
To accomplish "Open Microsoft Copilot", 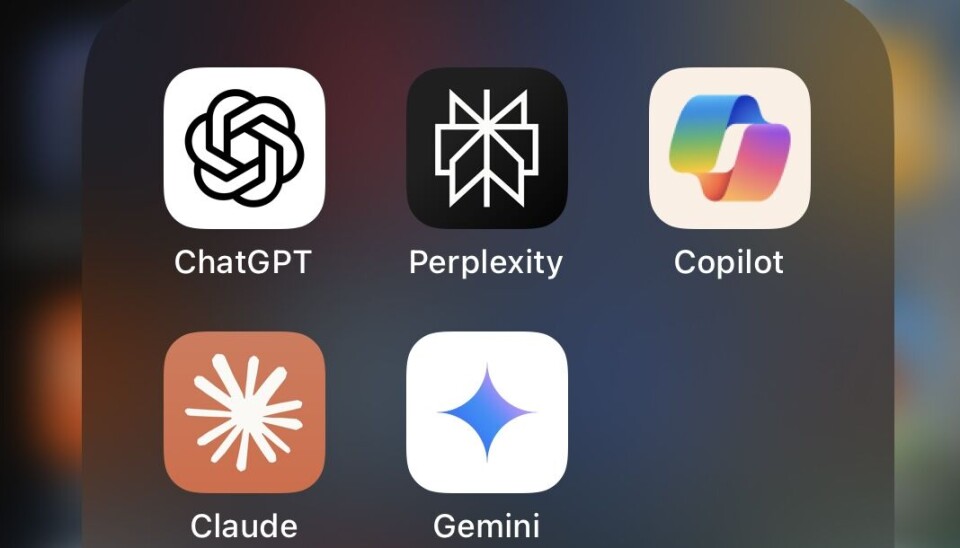I will 729,148.
